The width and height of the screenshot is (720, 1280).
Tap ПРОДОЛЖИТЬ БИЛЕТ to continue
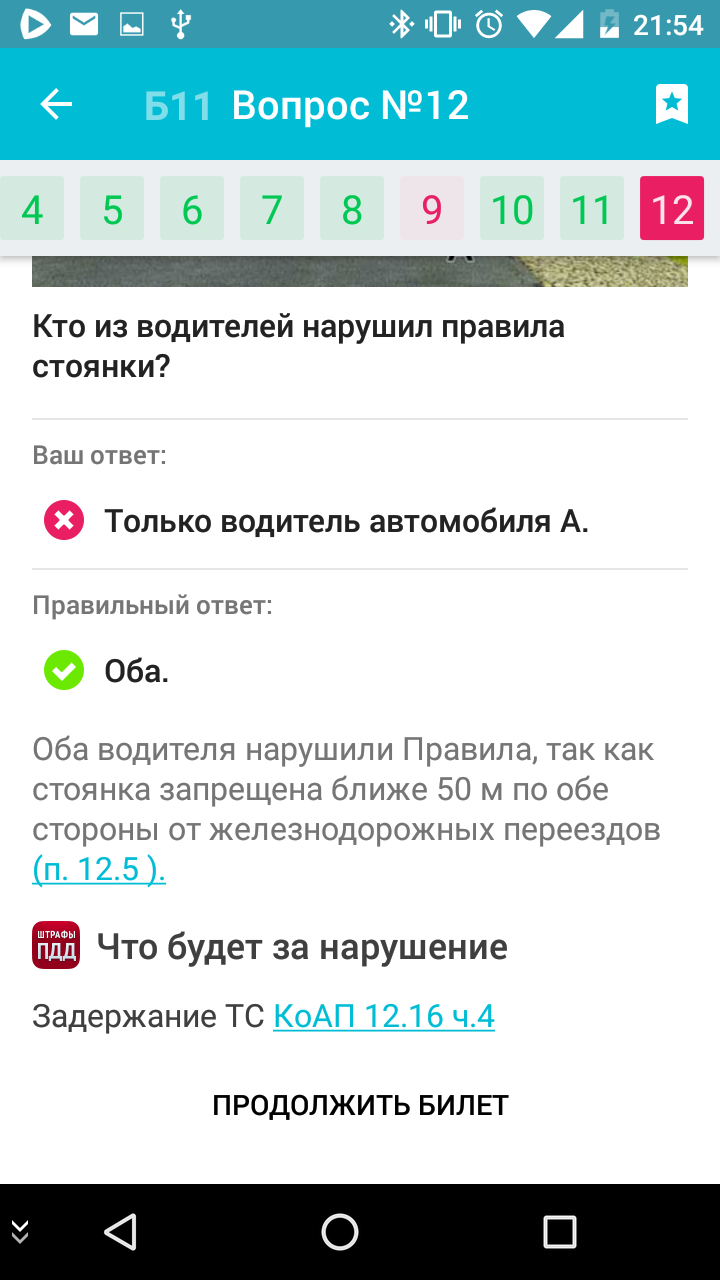[x=360, y=1105]
